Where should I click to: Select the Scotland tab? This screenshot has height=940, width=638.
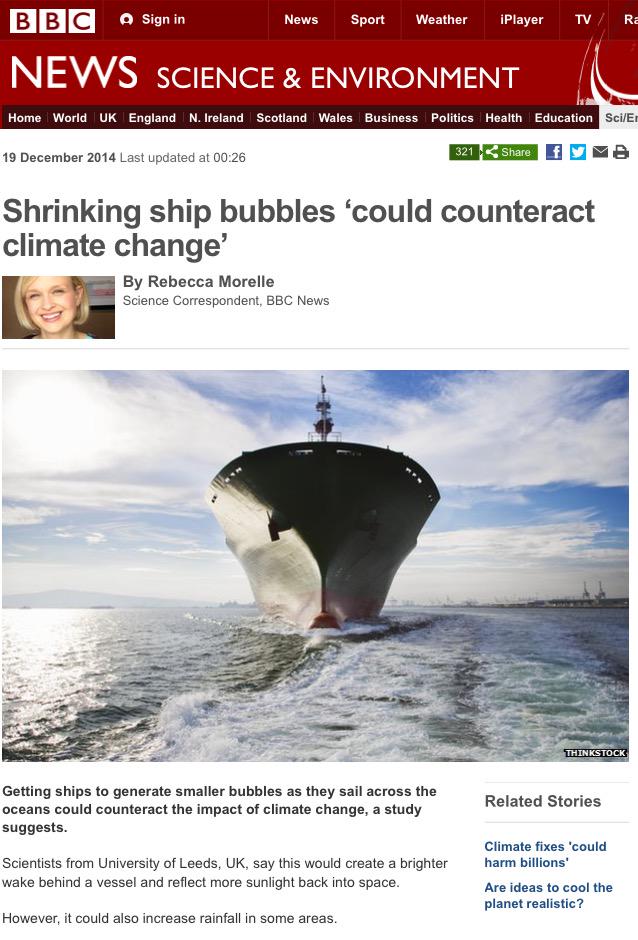(x=281, y=118)
